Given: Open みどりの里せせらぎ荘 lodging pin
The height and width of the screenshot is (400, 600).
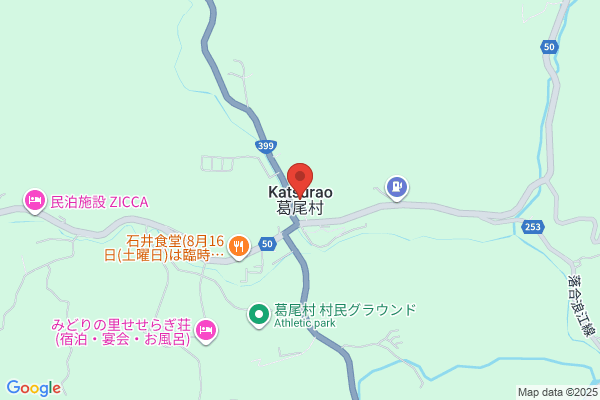Looking at the screenshot, I should [x=206, y=331].
